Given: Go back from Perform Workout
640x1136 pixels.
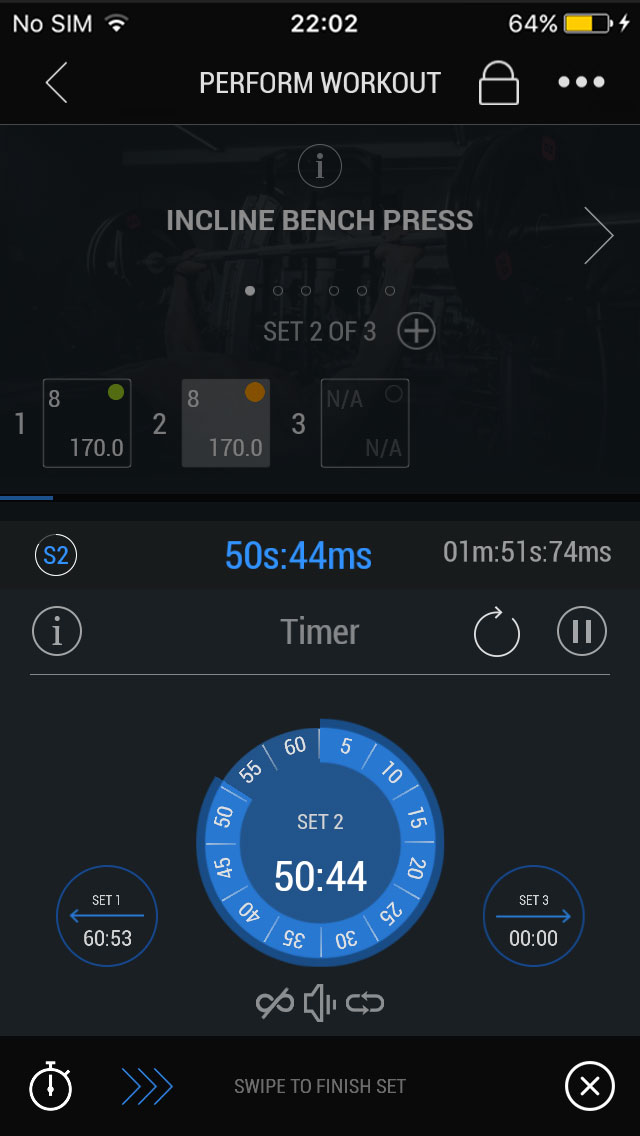Looking at the screenshot, I should coord(57,82).
